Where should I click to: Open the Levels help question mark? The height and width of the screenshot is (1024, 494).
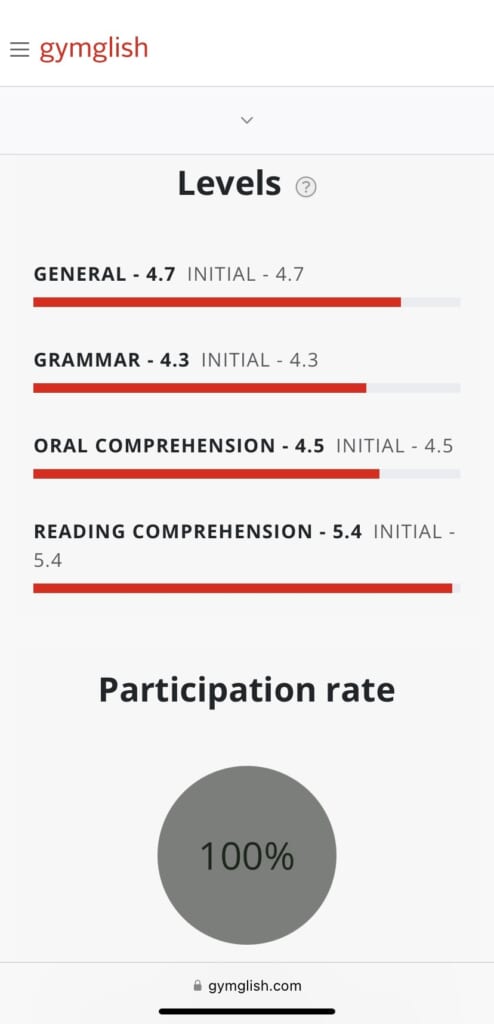tap(306, 187)
